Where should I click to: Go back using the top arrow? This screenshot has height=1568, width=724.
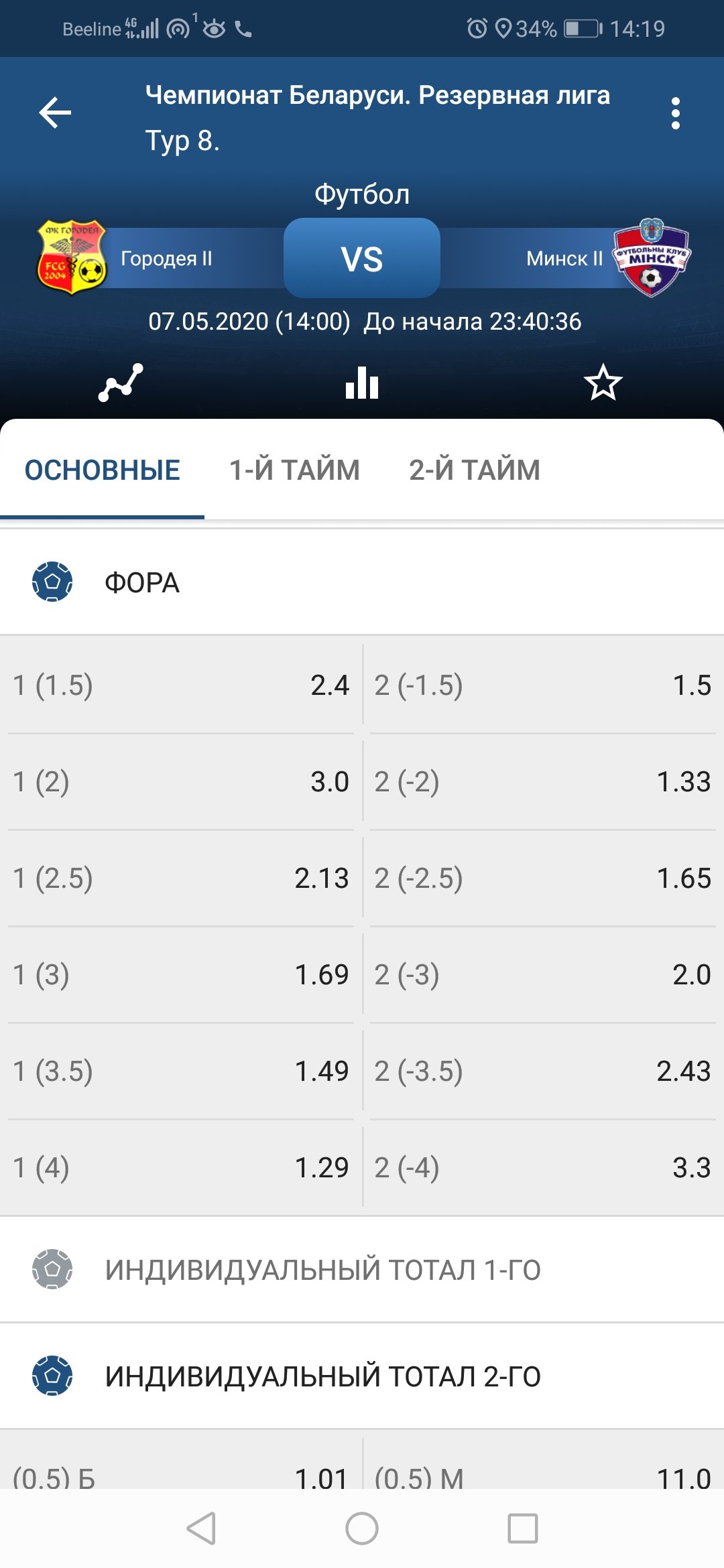click(x=55, y=113)
